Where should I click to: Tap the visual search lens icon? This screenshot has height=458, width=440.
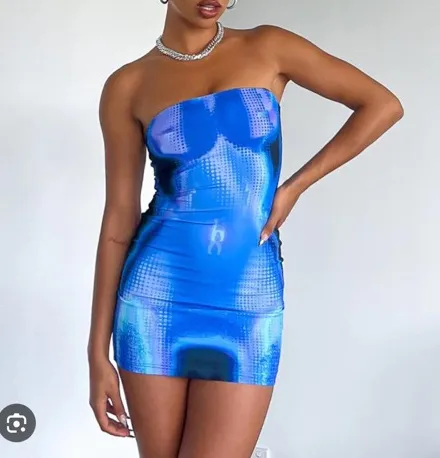[16, 423]
